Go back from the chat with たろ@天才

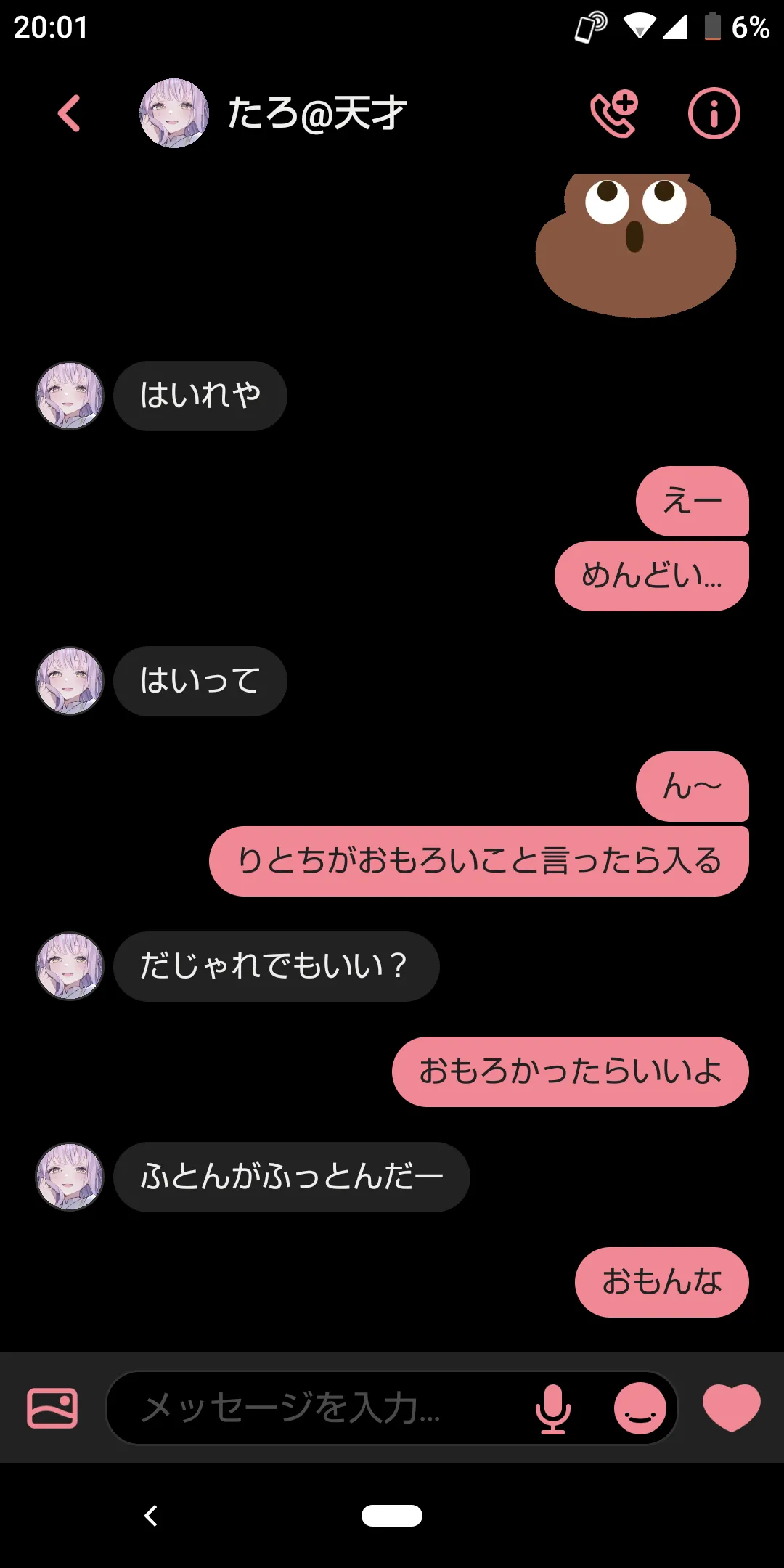pyautogui.click(x=69, y=114)
